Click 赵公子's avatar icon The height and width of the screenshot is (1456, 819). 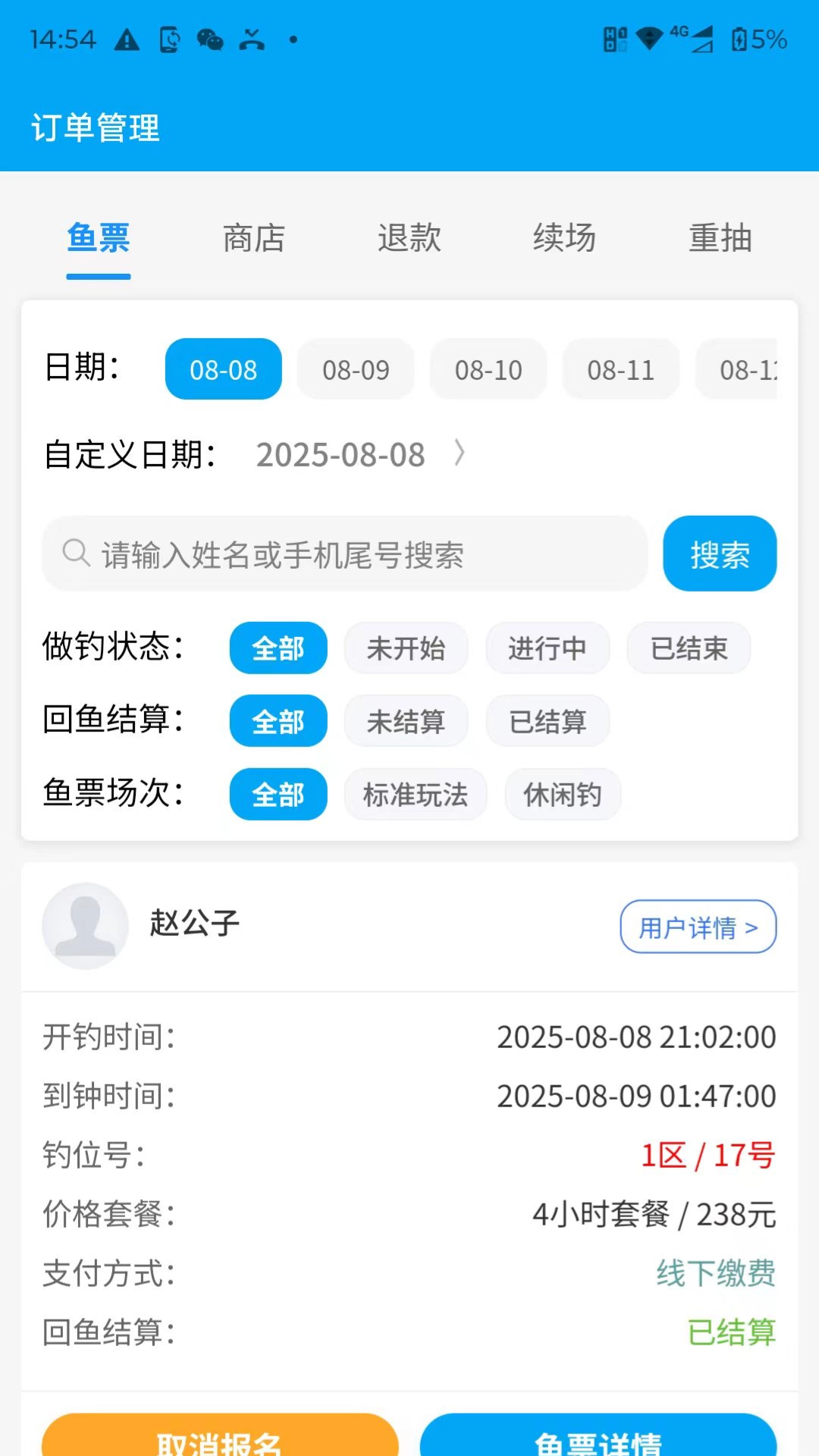pos(85,927)
